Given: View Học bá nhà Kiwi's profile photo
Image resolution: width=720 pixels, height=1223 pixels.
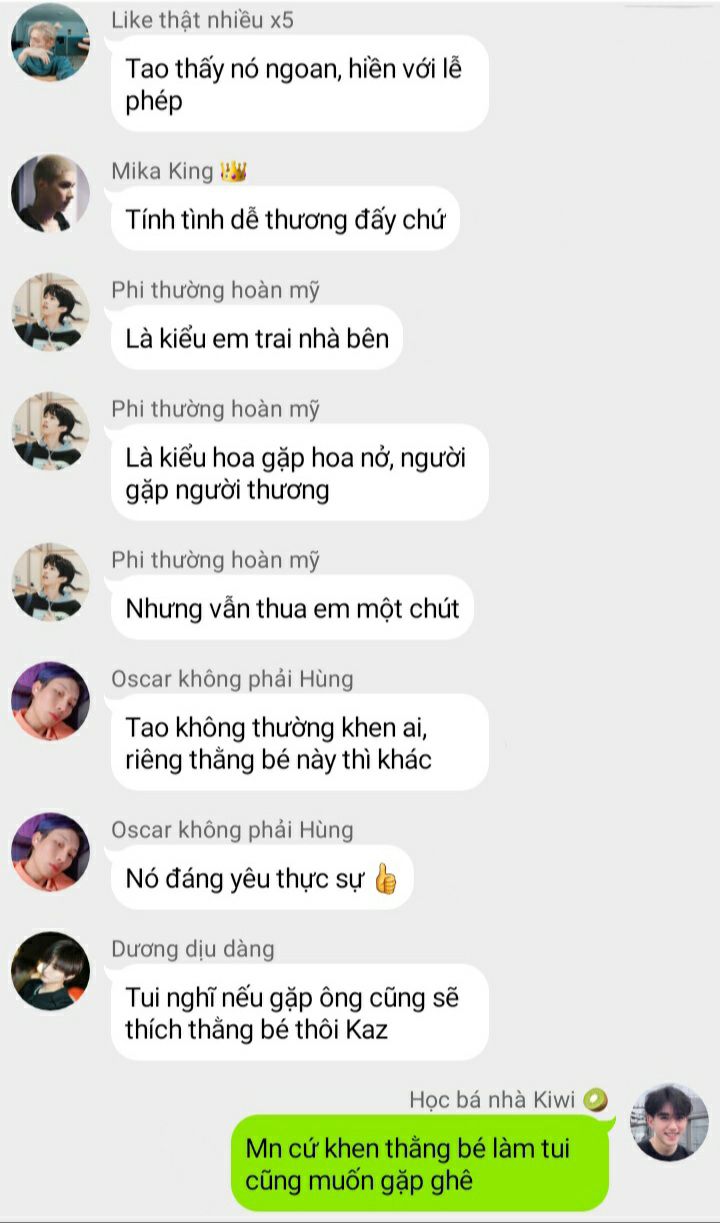Looking at the screenshot, I should pyautogui.click(x=669, y=1122).
